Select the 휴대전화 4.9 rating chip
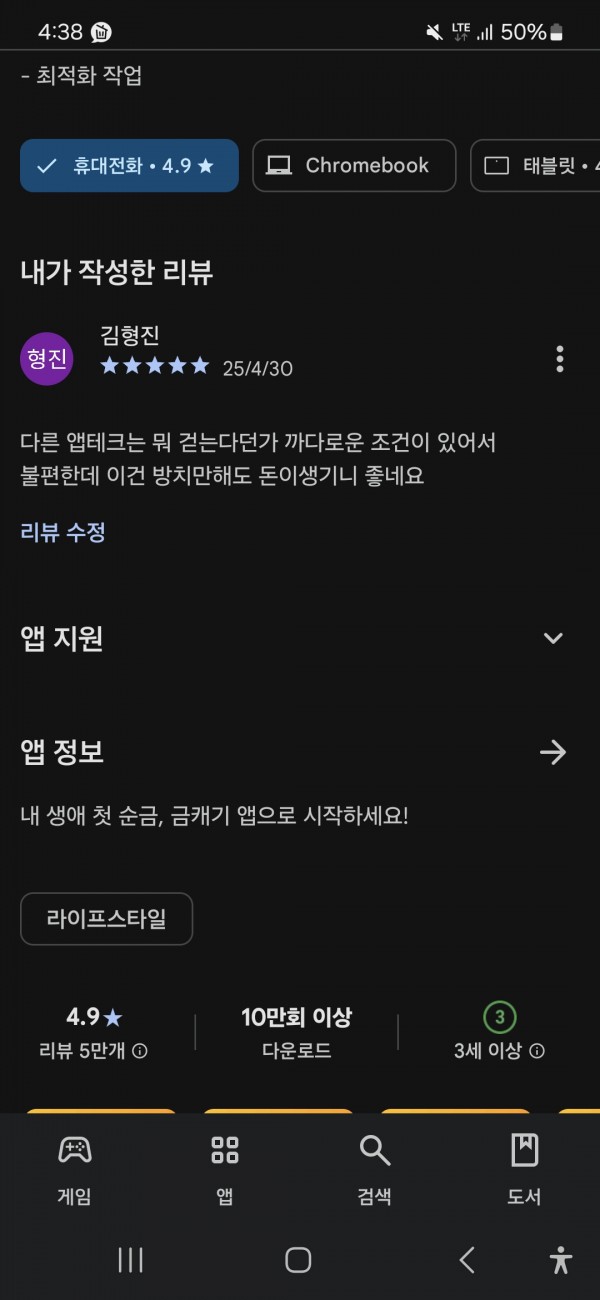 (x=129, y=166)
